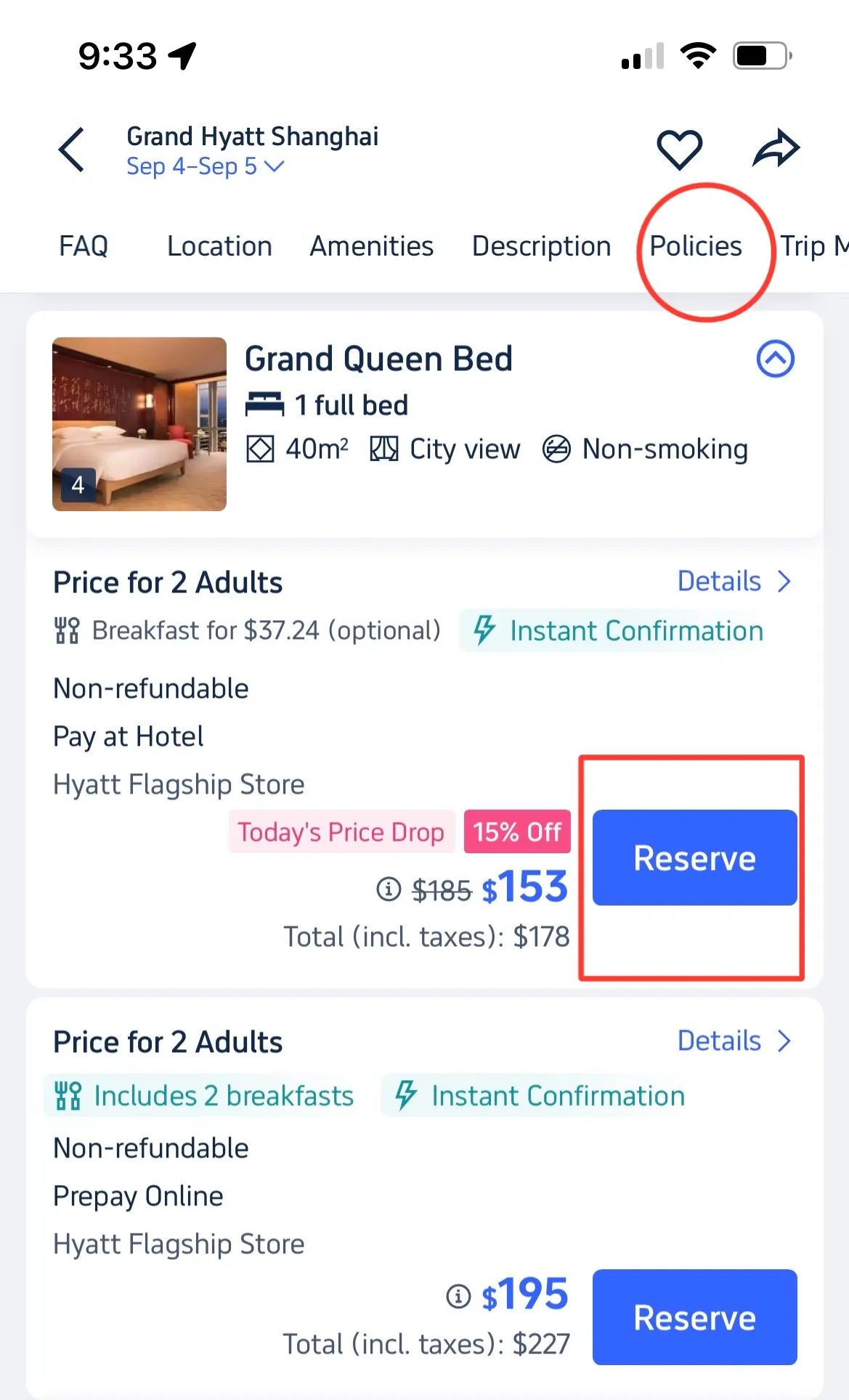Viewport: 849px width, 1400px height.
Task: Show price info for the $153 rate
Action: point(389,888)
